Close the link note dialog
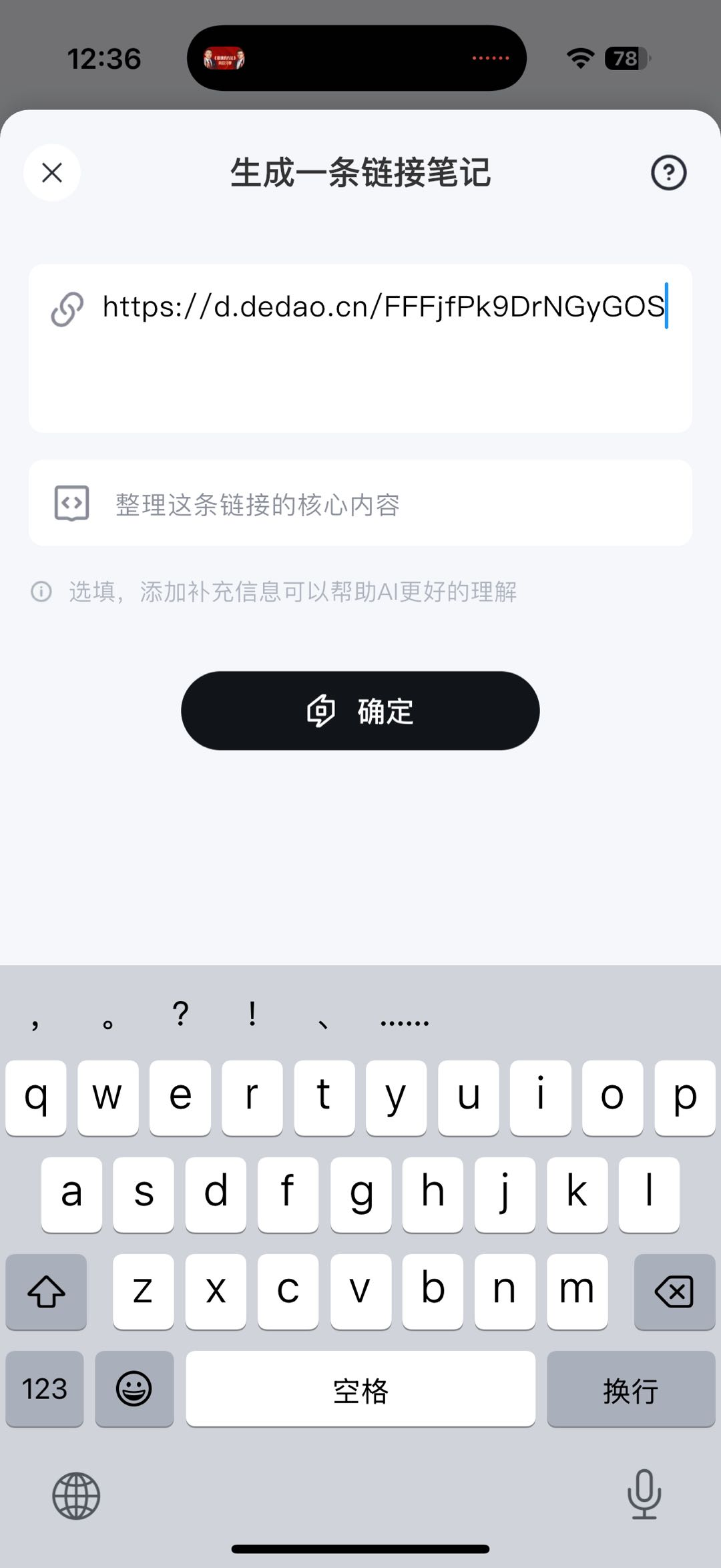Screen dimensions: 721x1568 tap(52, 173)
